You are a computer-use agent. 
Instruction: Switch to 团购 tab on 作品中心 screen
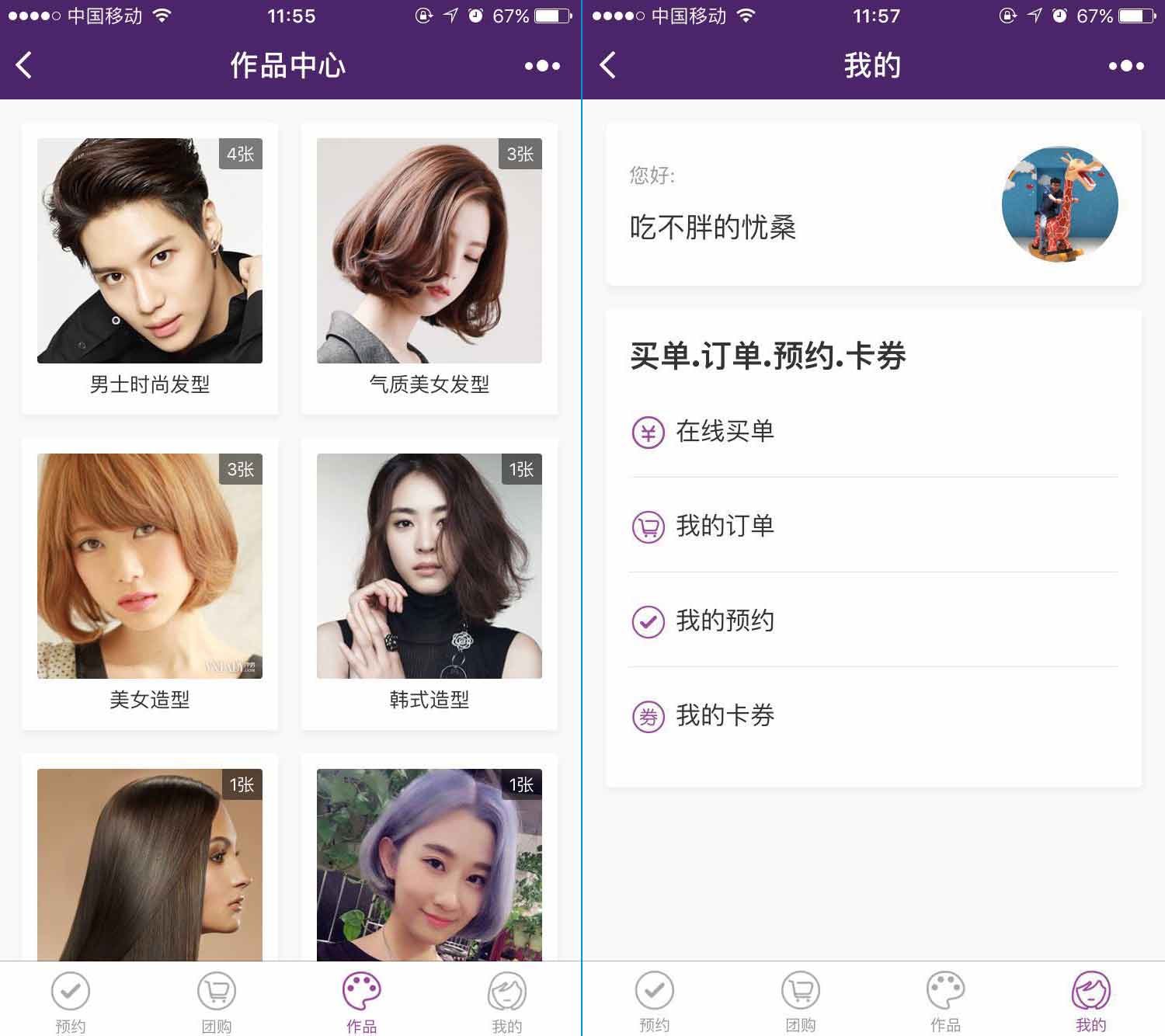click(x=216, y=1000)
